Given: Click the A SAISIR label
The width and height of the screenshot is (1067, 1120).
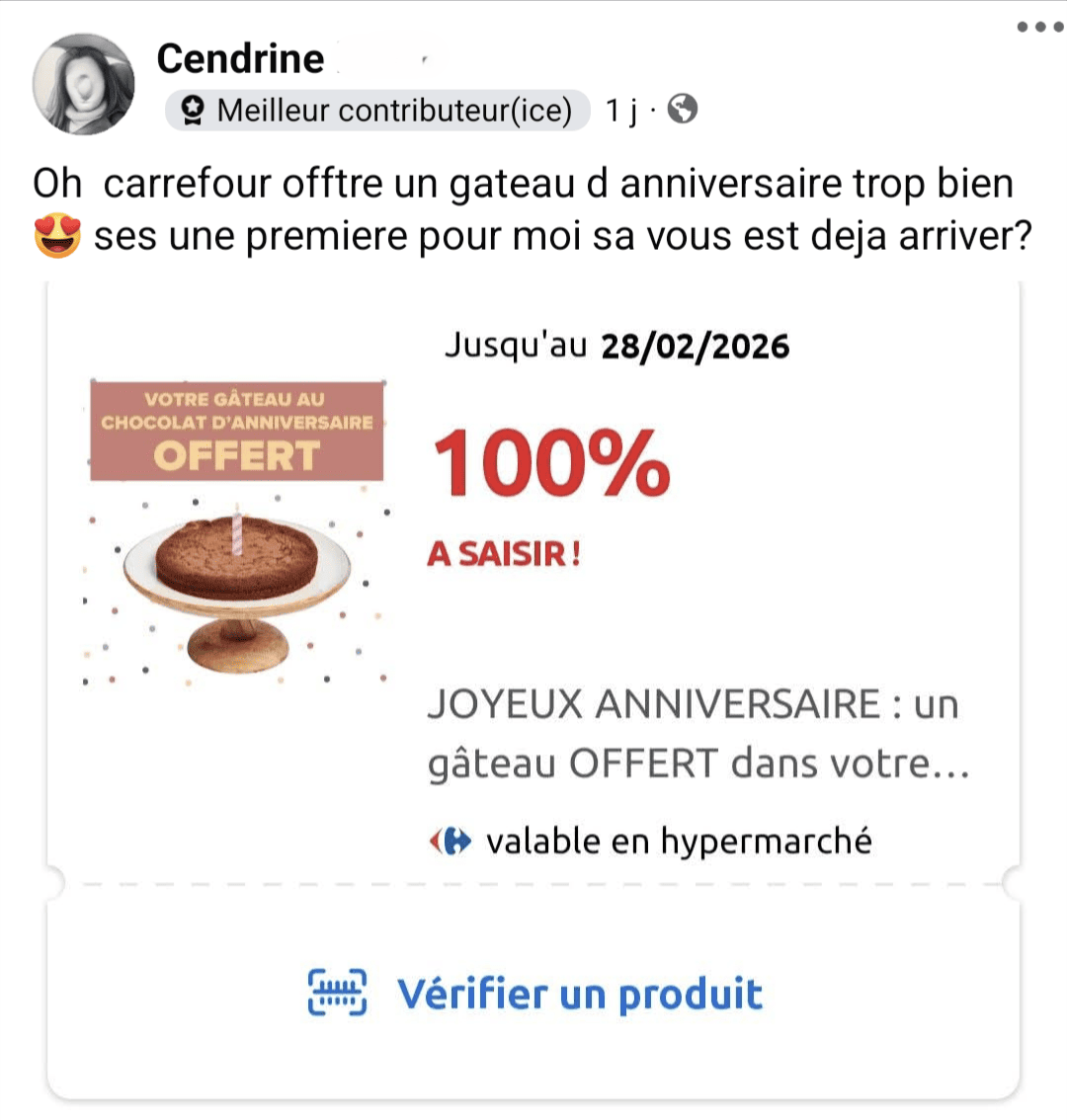Looking at the screenshot, I should [505, 554].
